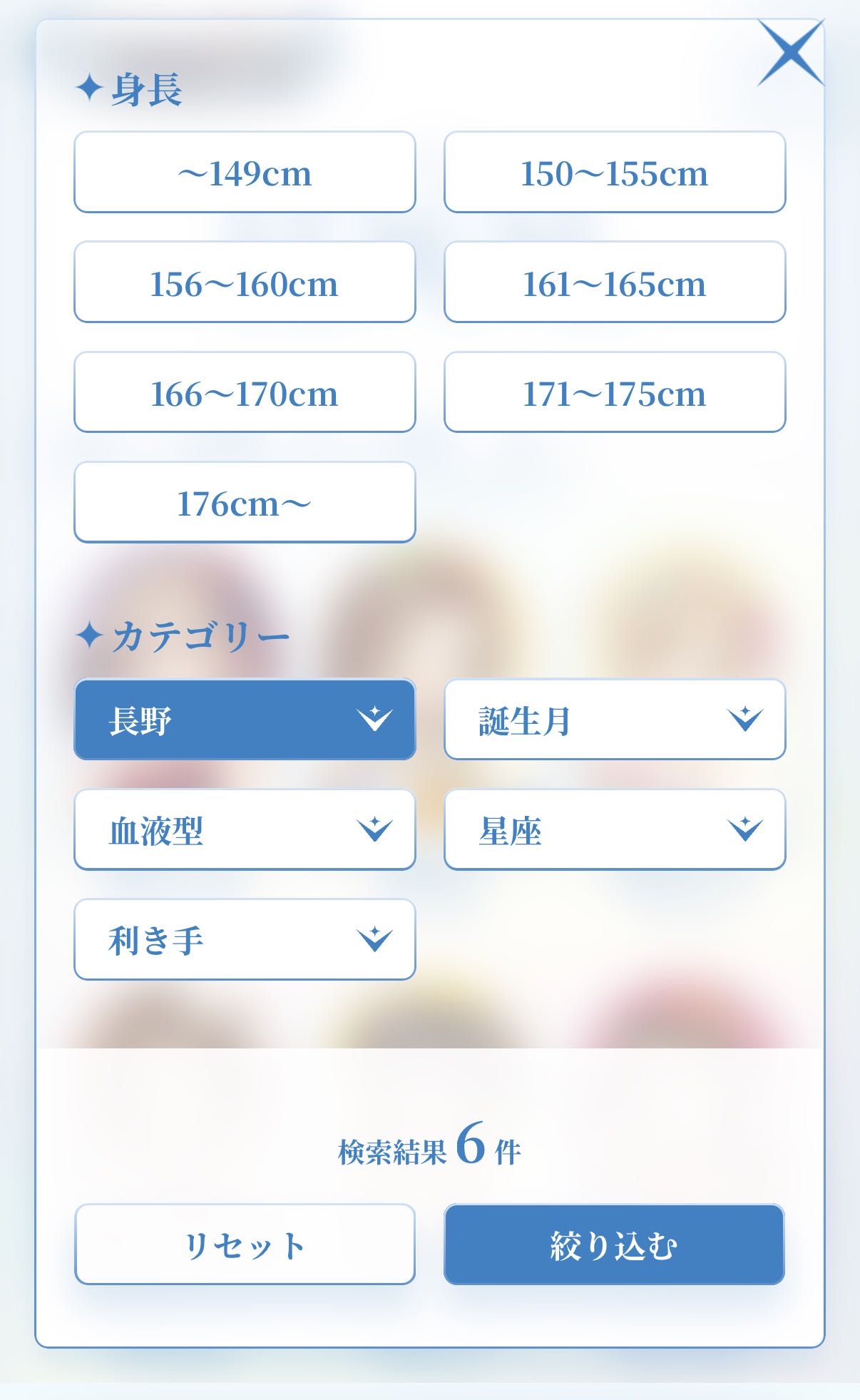
Task: Select 166~170cm height range
Action: click(x=245, y=392)
